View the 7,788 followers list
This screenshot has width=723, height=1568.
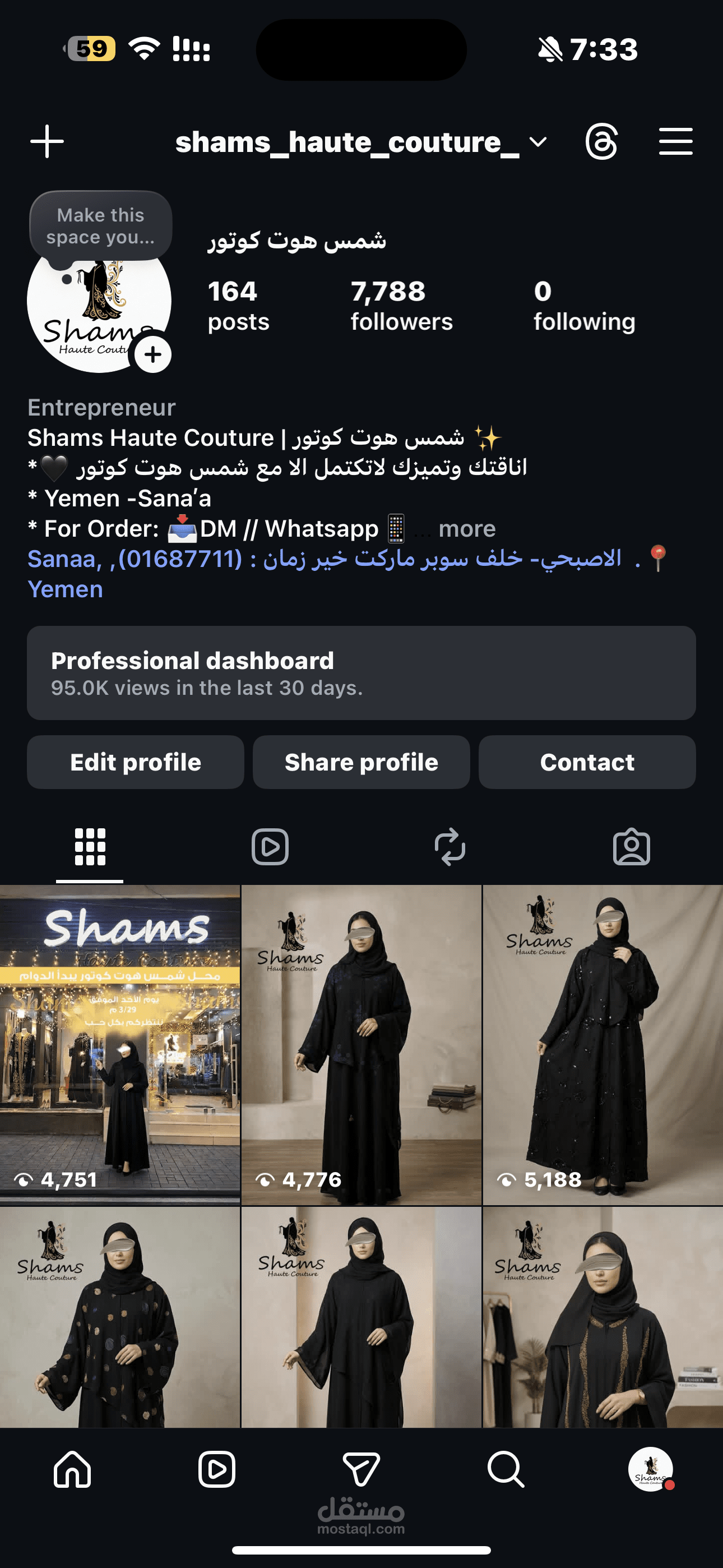pyautogui.click(x=401, y=306)
